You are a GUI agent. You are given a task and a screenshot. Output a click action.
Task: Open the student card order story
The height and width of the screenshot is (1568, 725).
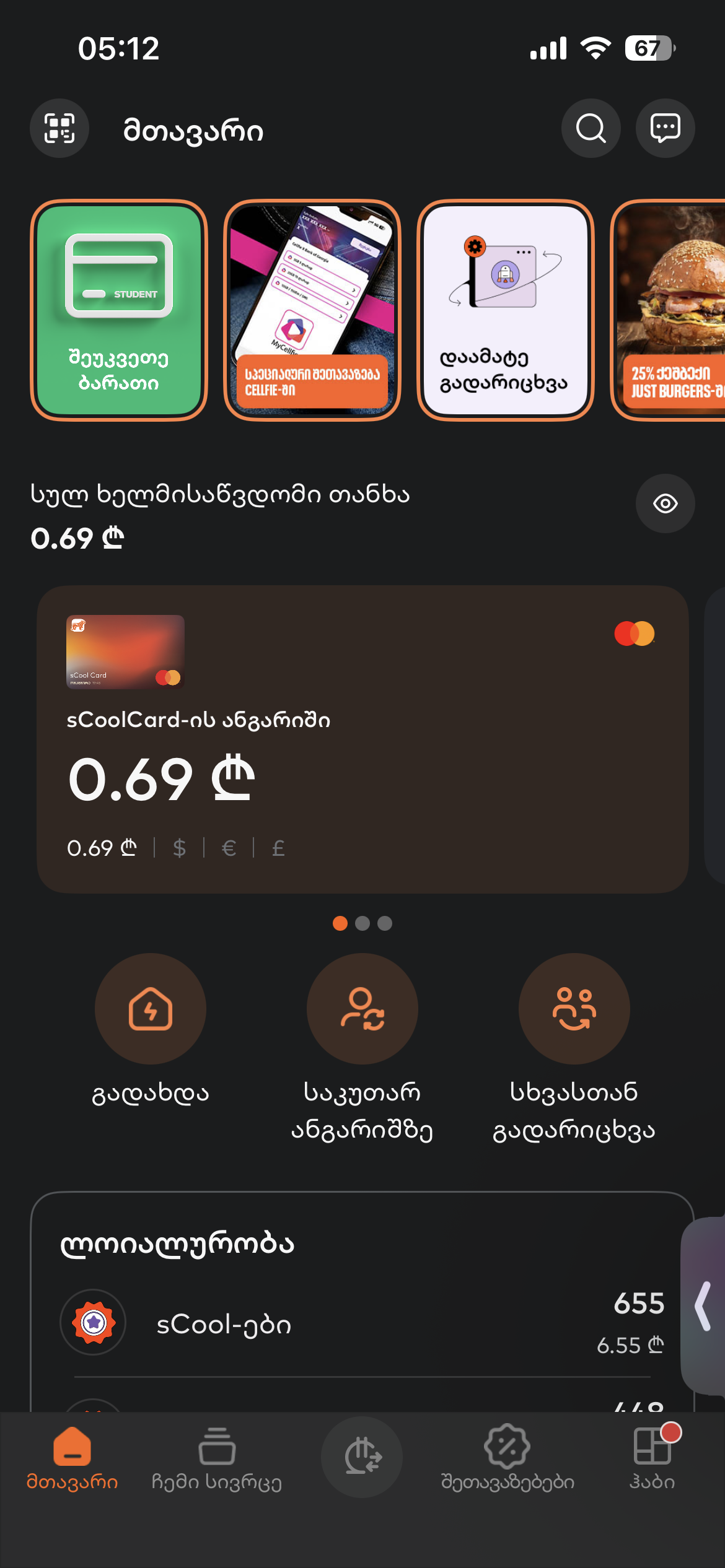point(119,310)
